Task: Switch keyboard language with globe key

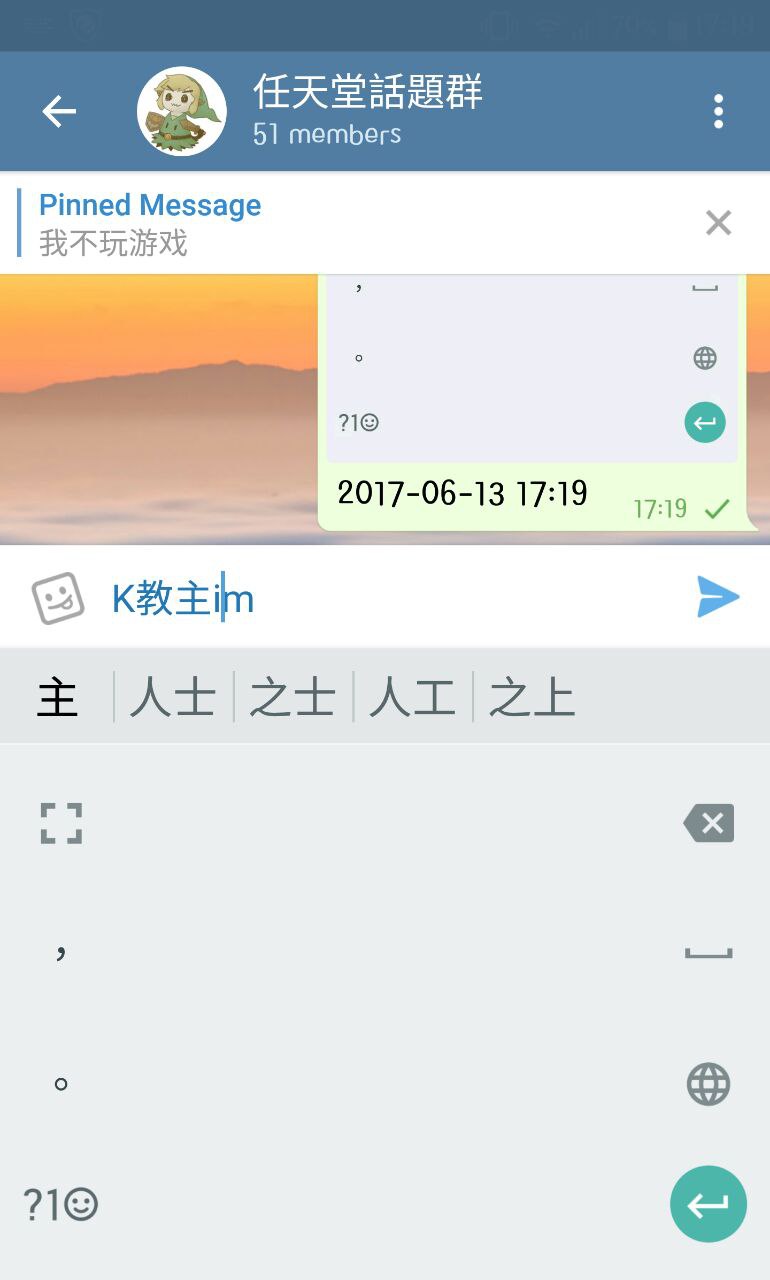Action: pyautogui.click(x=708, y=1084)
